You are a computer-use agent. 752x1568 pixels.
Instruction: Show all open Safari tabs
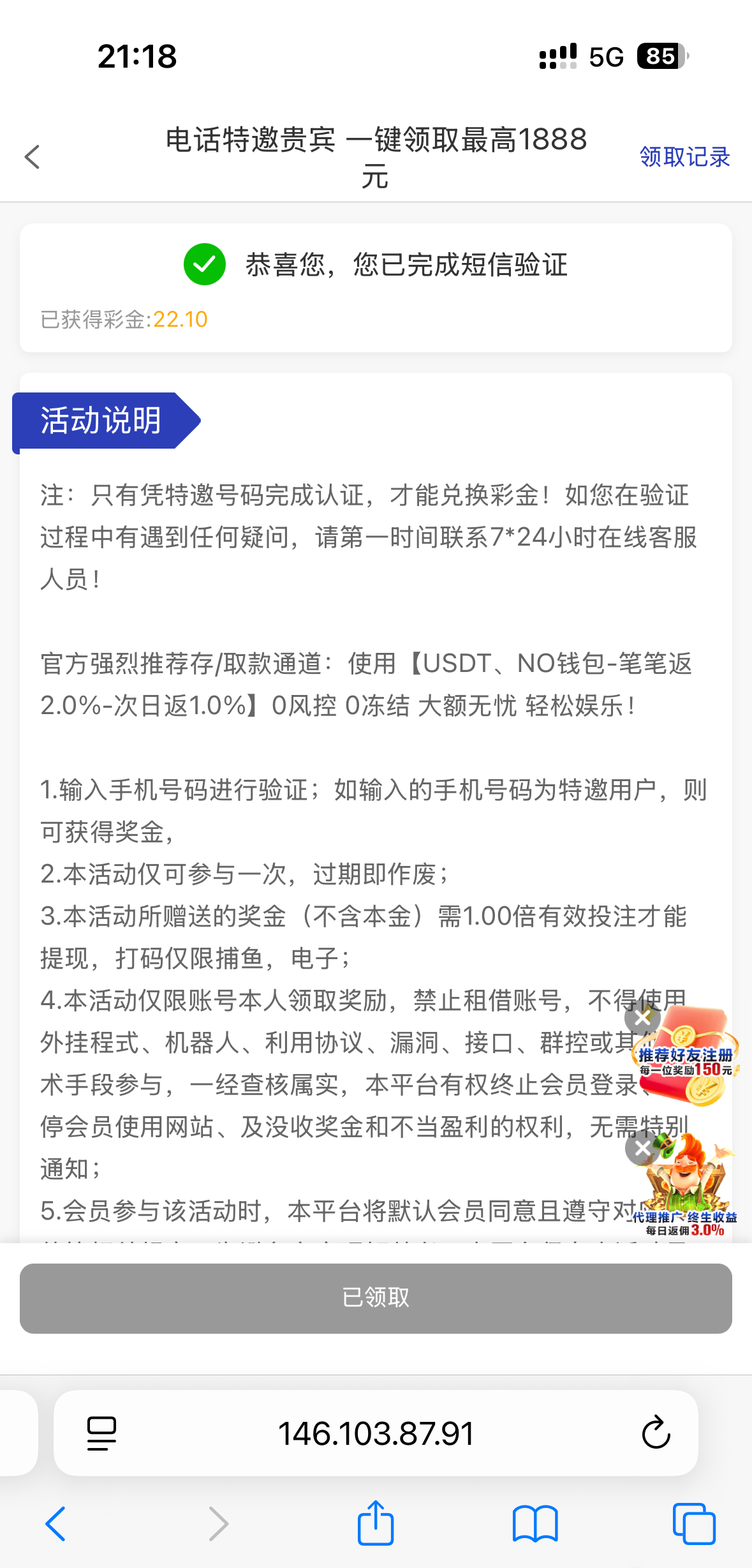(694, 1524)
